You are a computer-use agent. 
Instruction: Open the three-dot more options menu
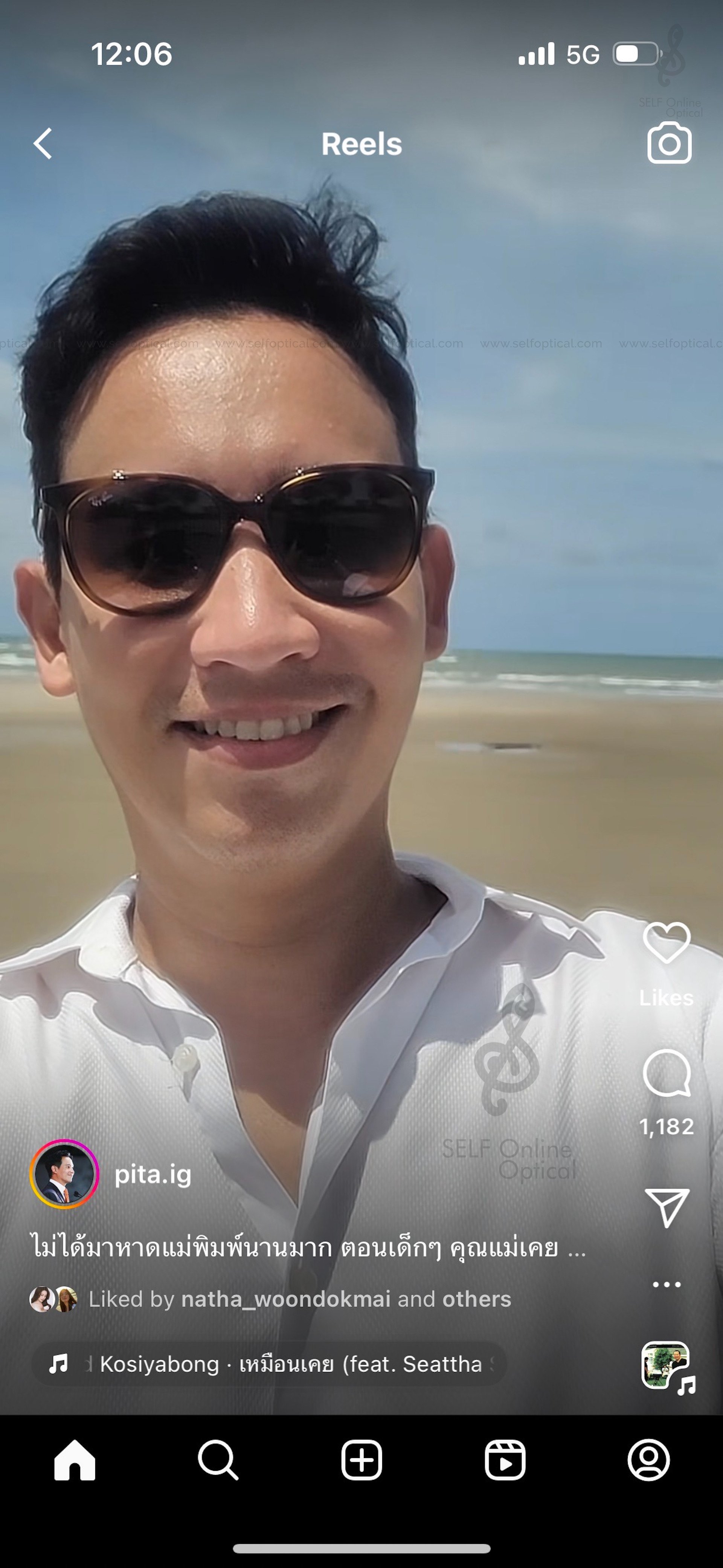[x=667, y=1284]
